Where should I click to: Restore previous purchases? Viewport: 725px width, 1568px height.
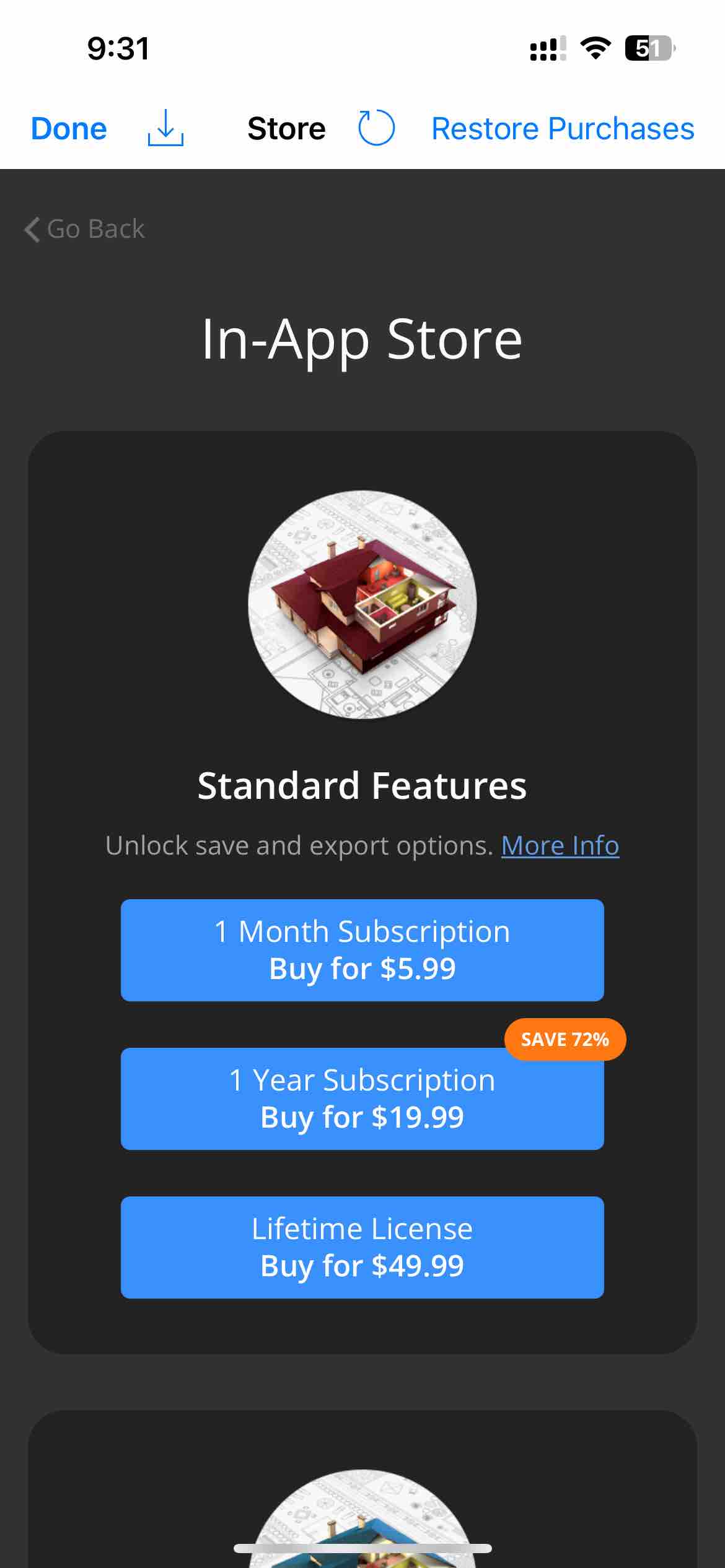563,129
